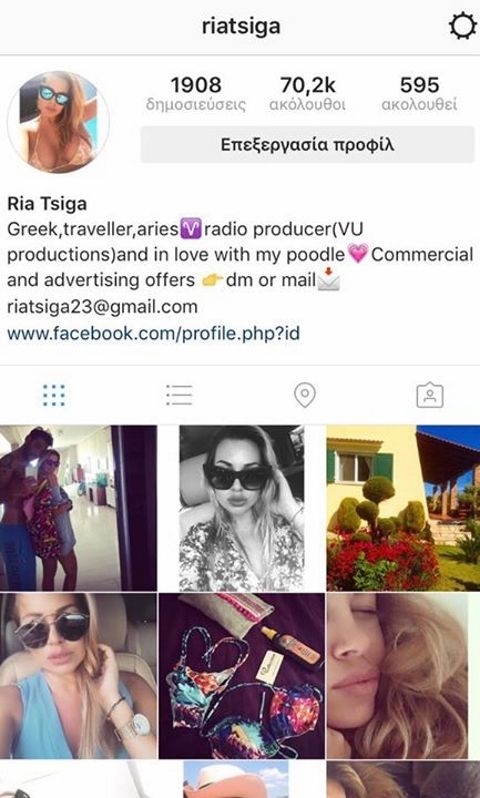Open the close-up sleeping face post
This screenshot has width=480, height=798.
click(x=404, y=676)
